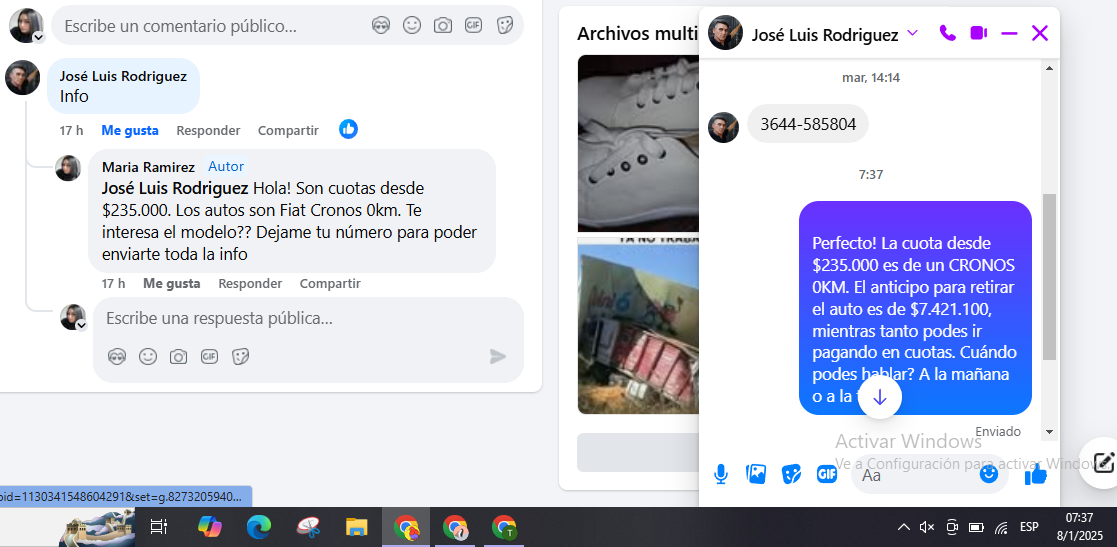Screen dimensions: 1117x547
Task: Focus the Aa message field
Action: [x=915, y=475]
